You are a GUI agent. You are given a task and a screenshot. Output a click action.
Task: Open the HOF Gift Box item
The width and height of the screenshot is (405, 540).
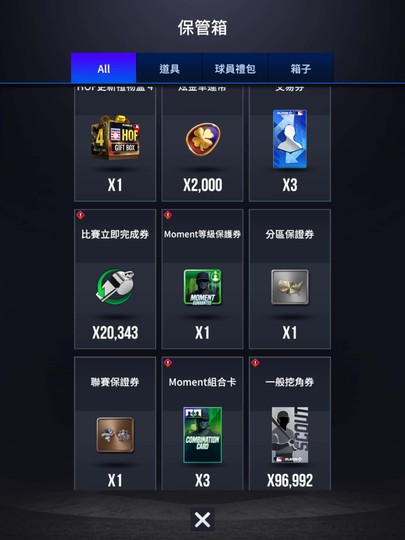pos(115,143)
